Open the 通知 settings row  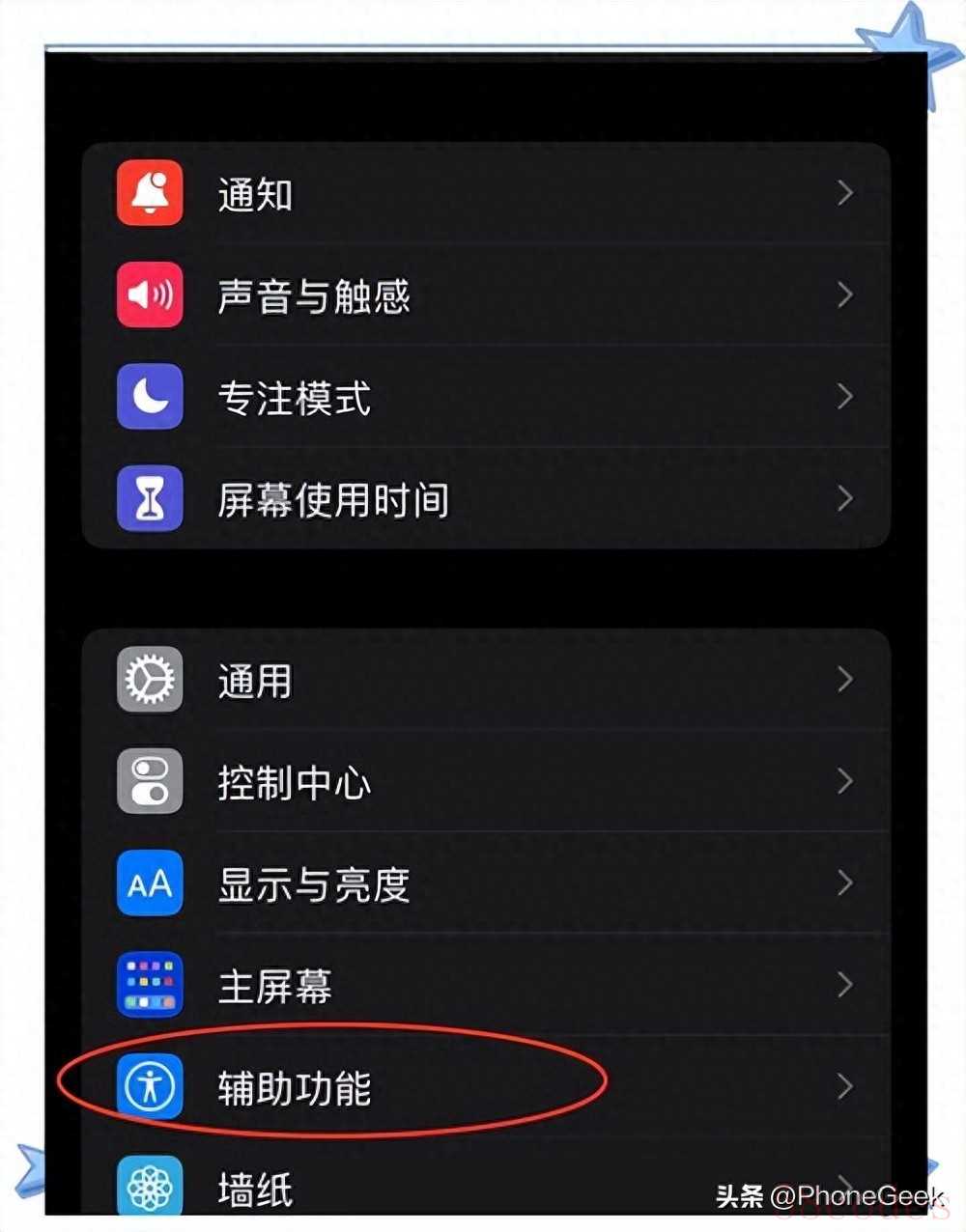tap(483, 194)
